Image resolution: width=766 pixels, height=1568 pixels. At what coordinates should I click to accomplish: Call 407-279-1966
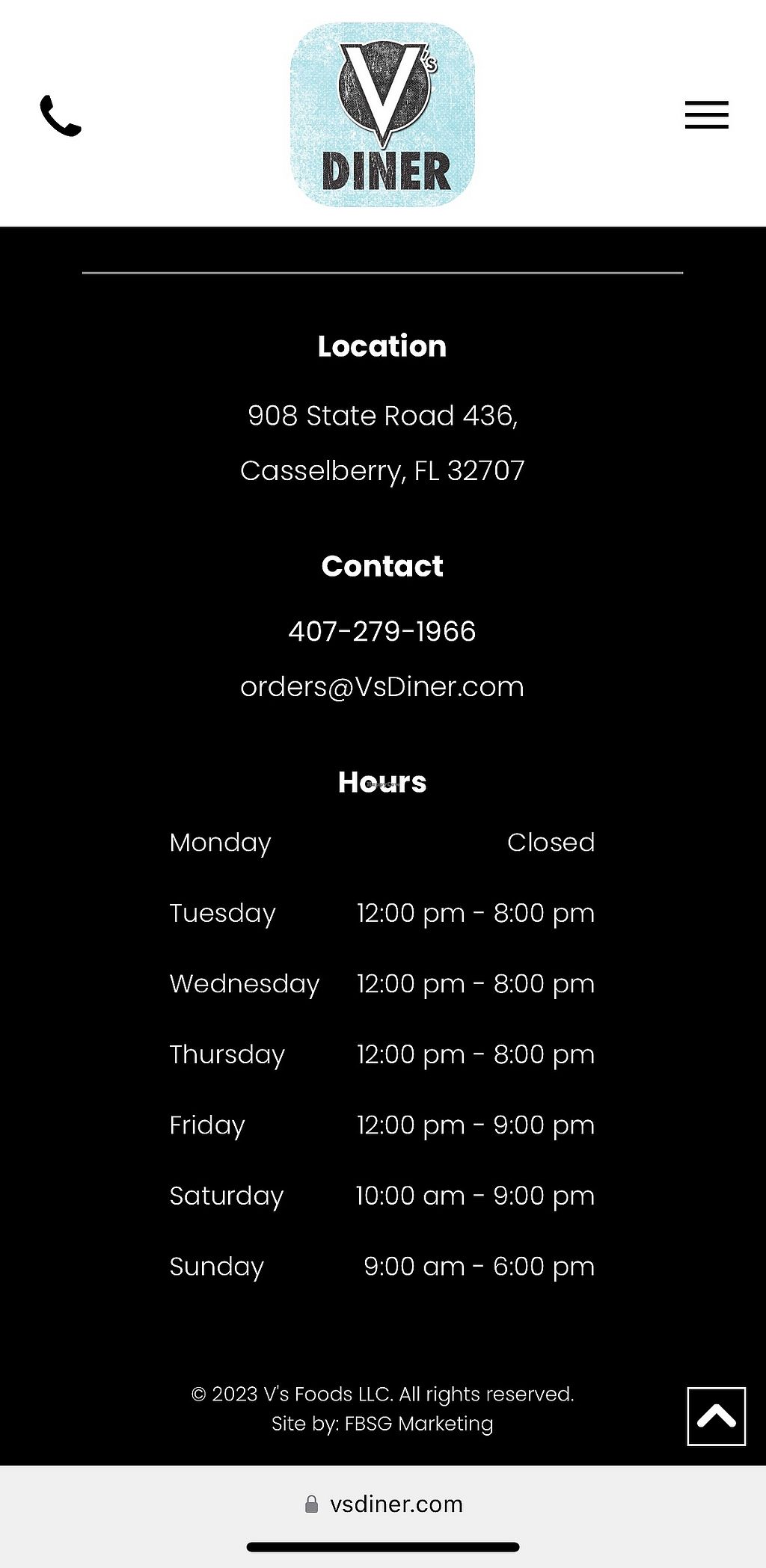382,632
